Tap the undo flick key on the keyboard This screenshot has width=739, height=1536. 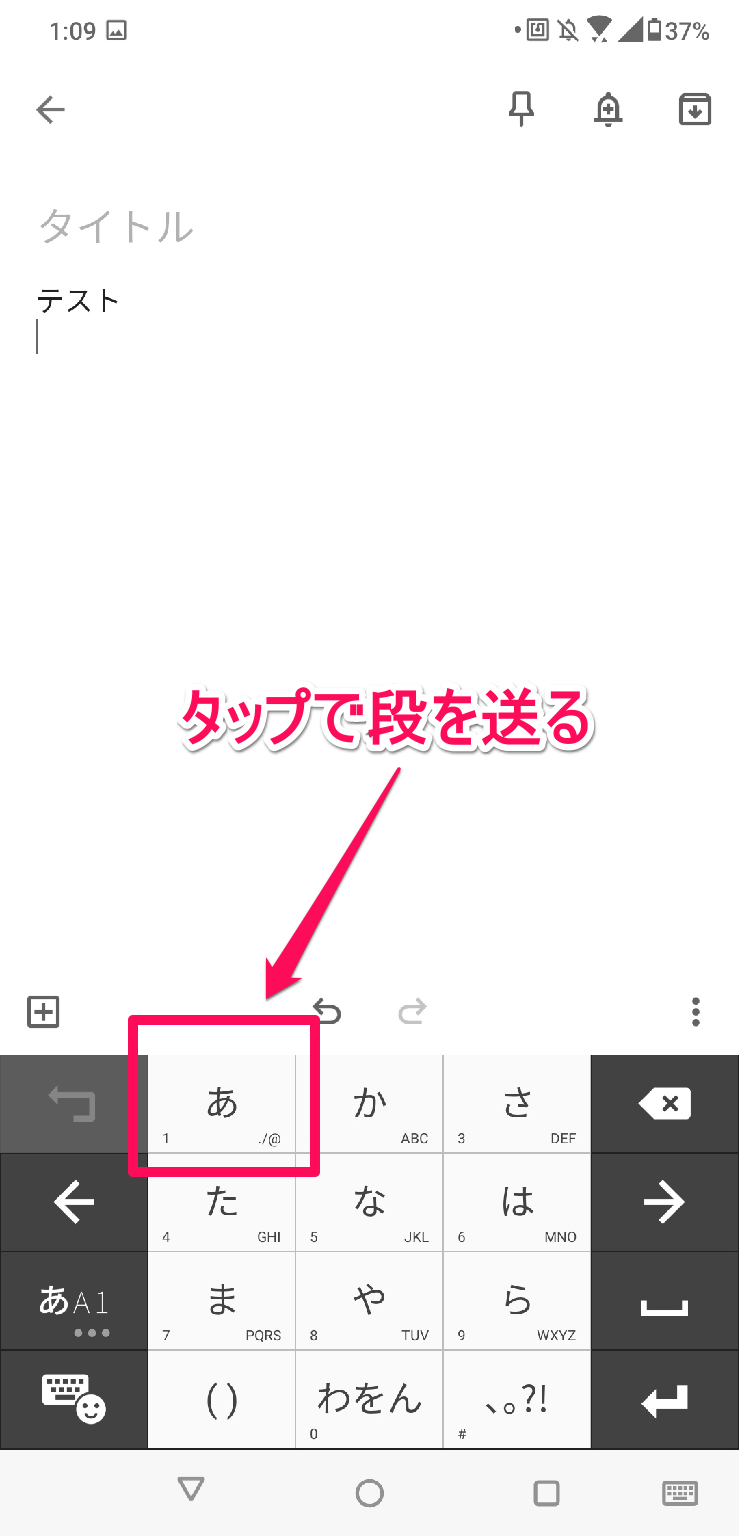(73, 1104)
